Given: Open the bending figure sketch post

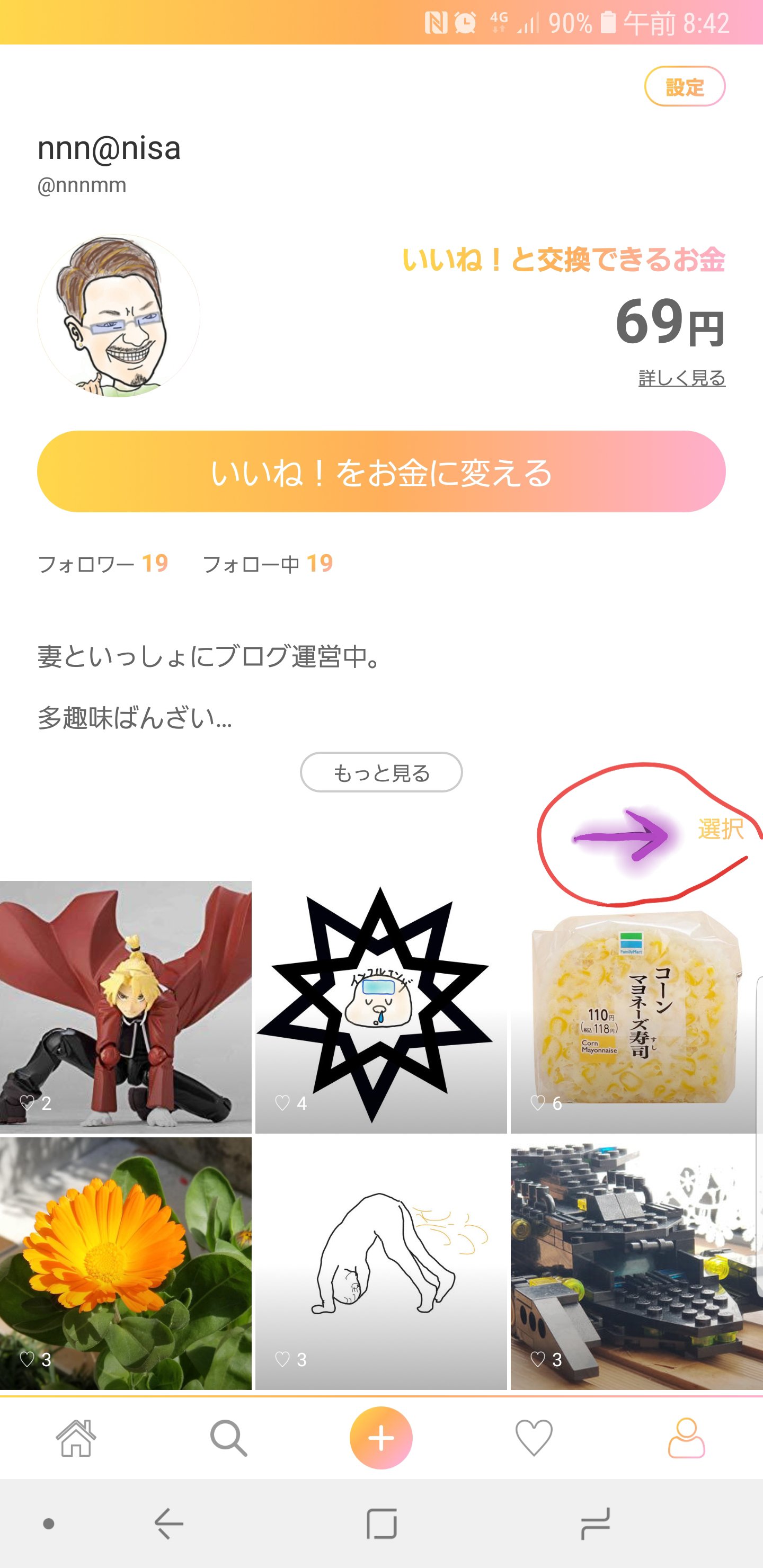Looking at the screenshot, I should coord(380,1263).
